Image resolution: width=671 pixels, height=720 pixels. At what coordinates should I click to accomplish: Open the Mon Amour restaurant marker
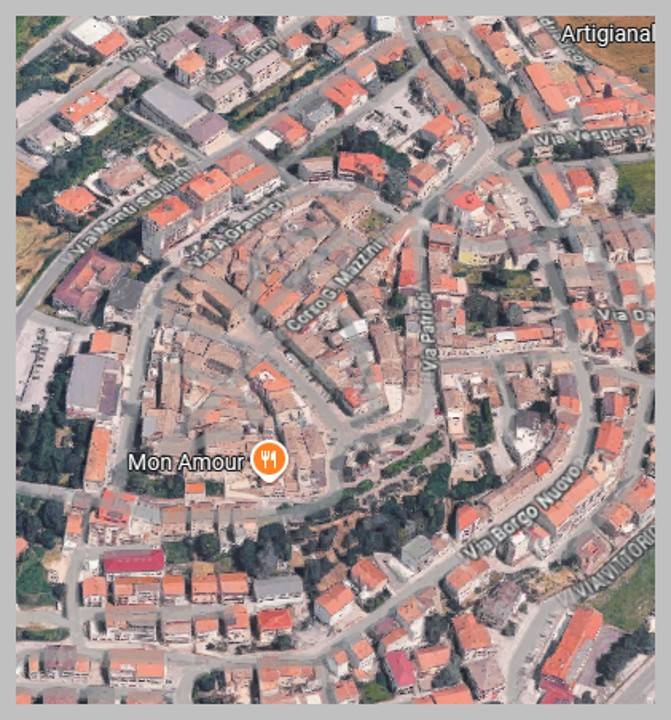tap(268, 459)
